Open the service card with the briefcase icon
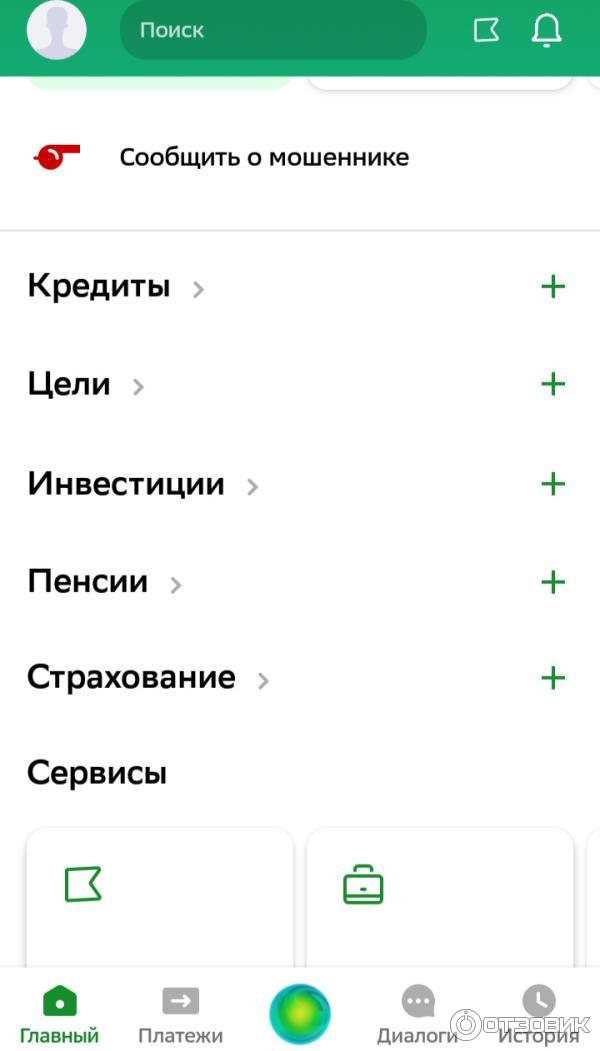600x1051 pixels. [x=440, y=895]
